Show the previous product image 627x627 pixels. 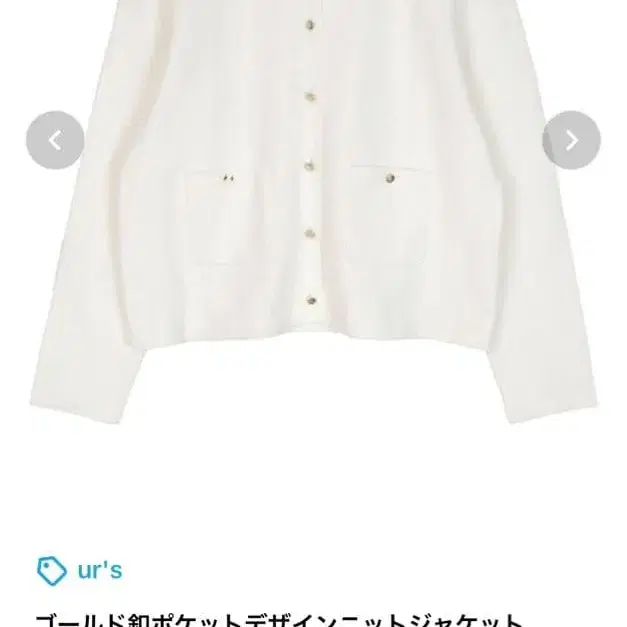[55, 141]
